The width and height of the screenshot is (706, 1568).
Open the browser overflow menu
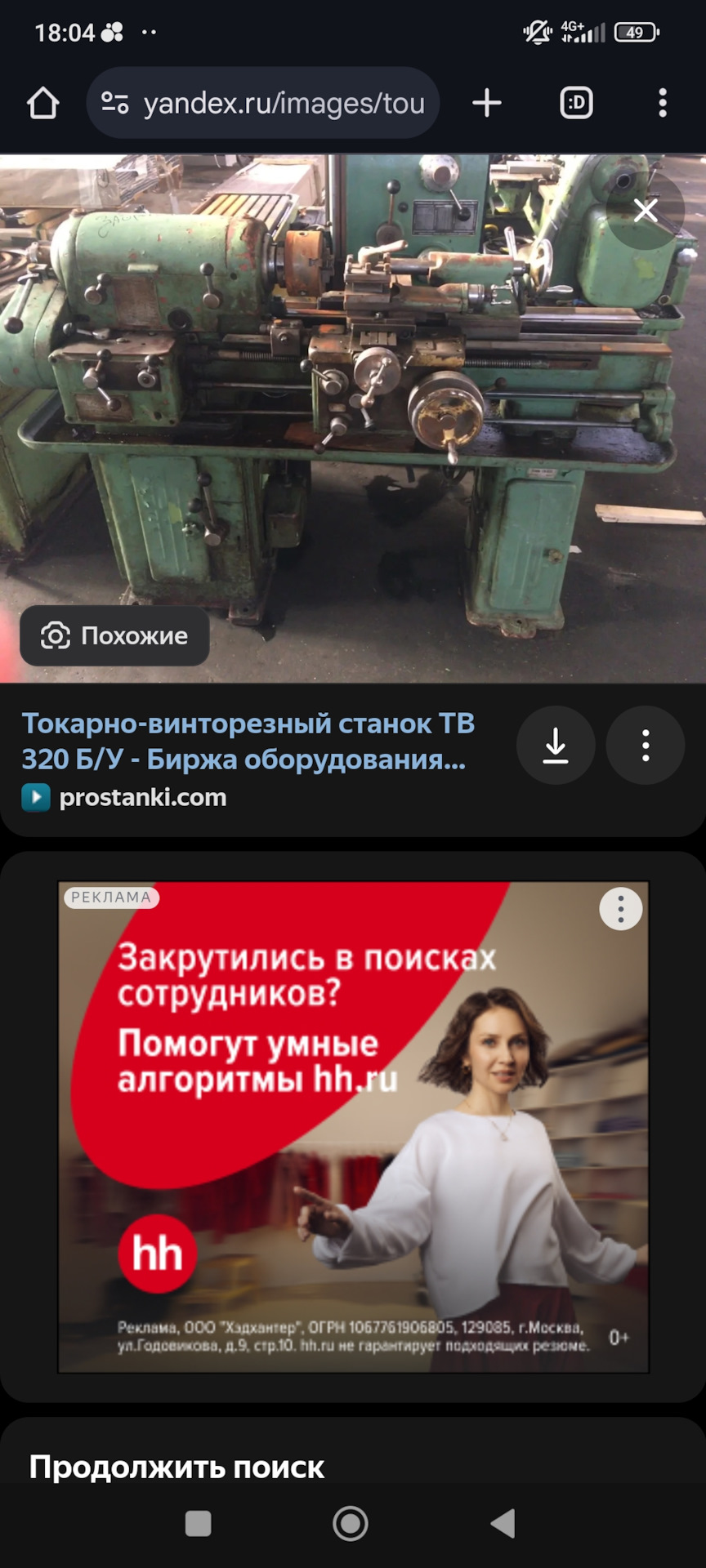coord(663,104)
